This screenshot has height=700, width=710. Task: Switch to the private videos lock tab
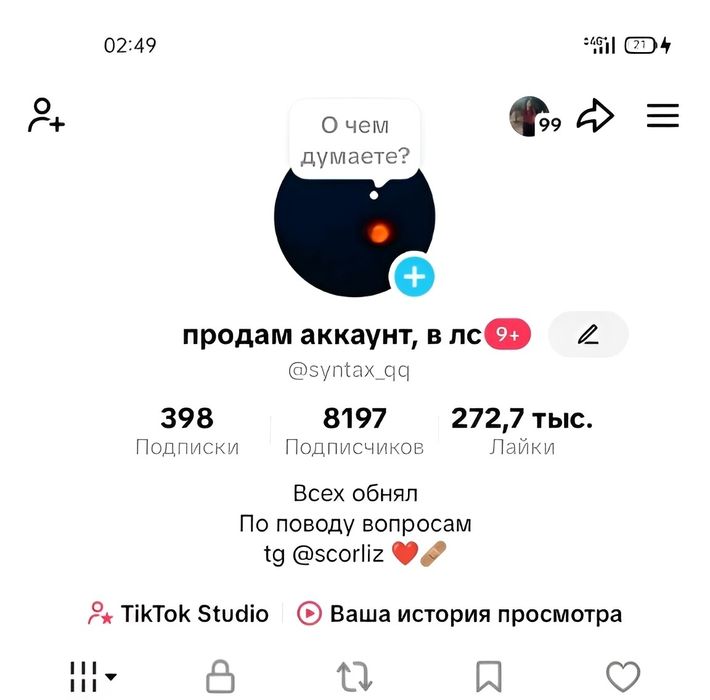[220, 677]
